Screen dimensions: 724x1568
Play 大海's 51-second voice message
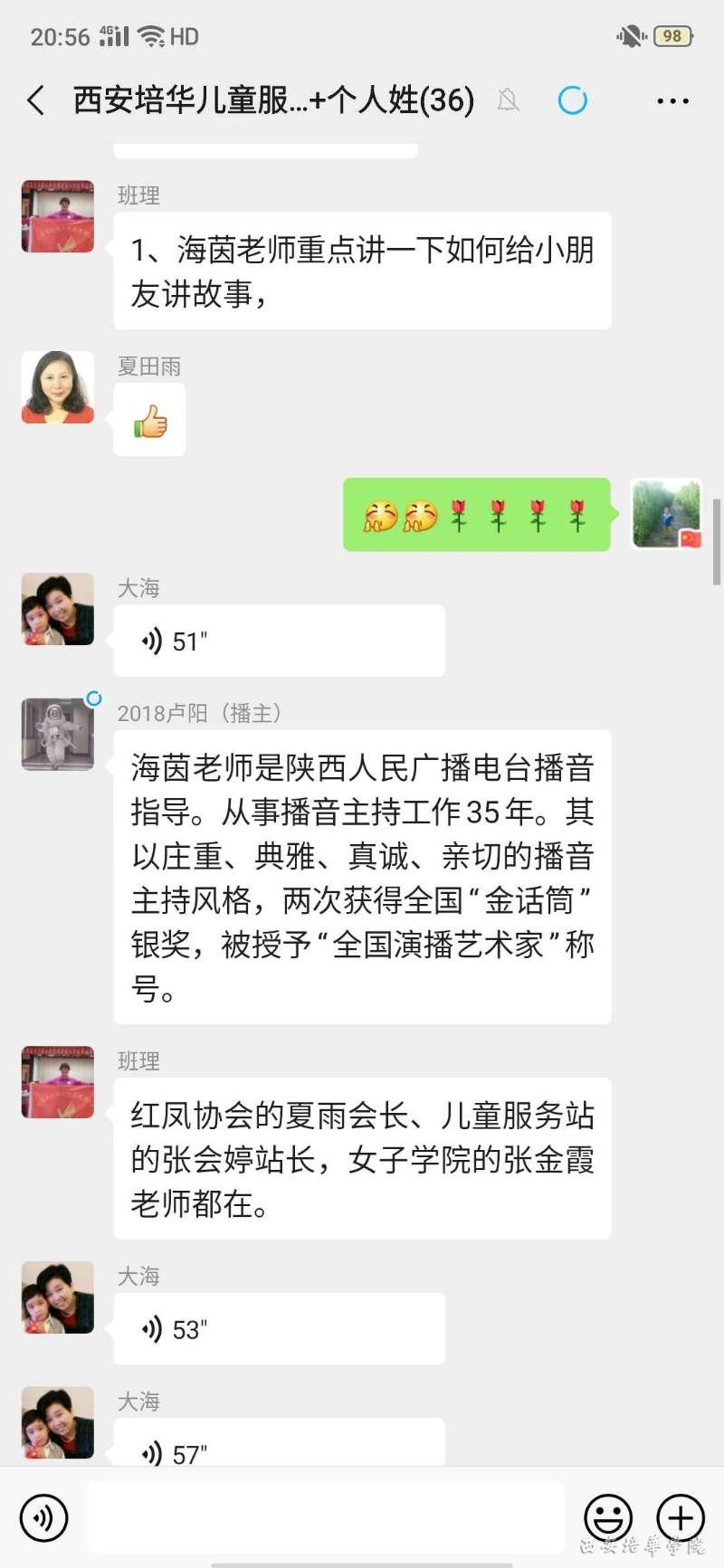[279, 641]
